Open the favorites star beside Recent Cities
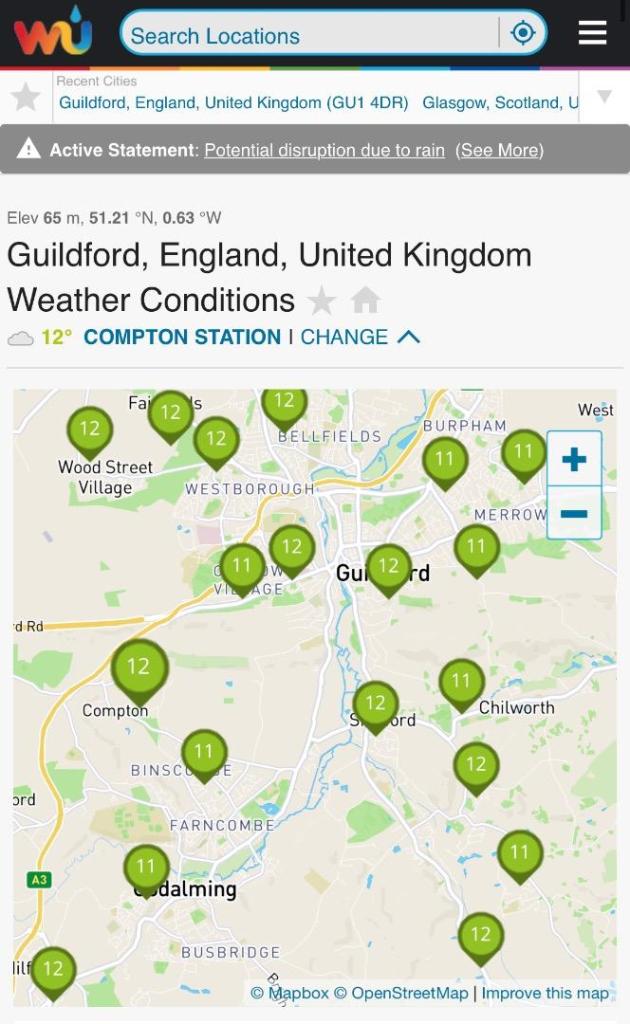This screenshot has height=1024, width=630. tap(25, 97)
